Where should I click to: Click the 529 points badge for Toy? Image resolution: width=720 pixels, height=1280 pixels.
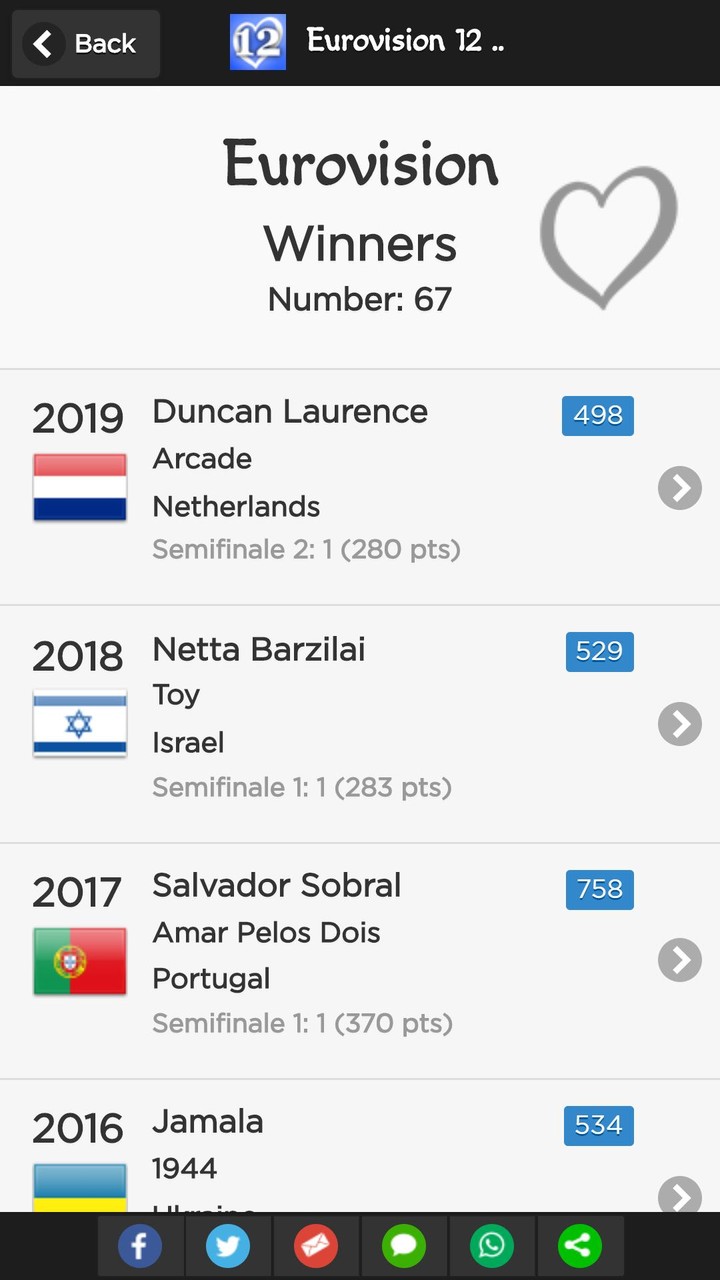pyautogui.click(x=599, y=651)
